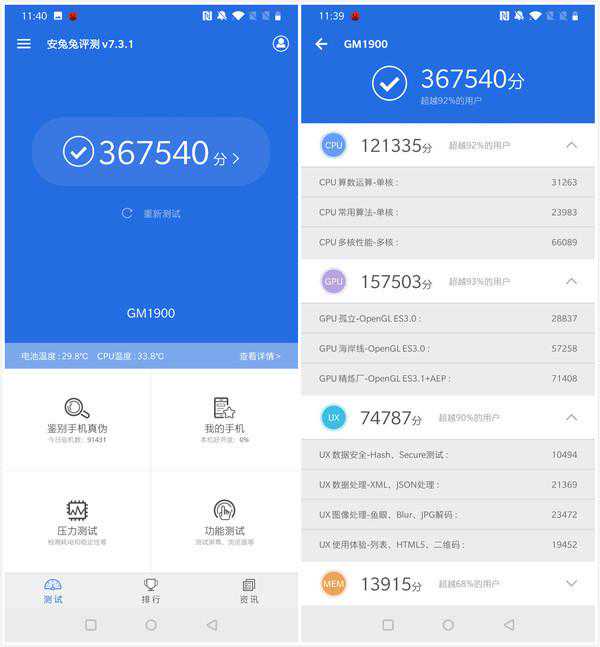Viewport: 600px width, 647px height.
Task: Go back from the GM1900 results page
Action: click(x=321, y=44)
